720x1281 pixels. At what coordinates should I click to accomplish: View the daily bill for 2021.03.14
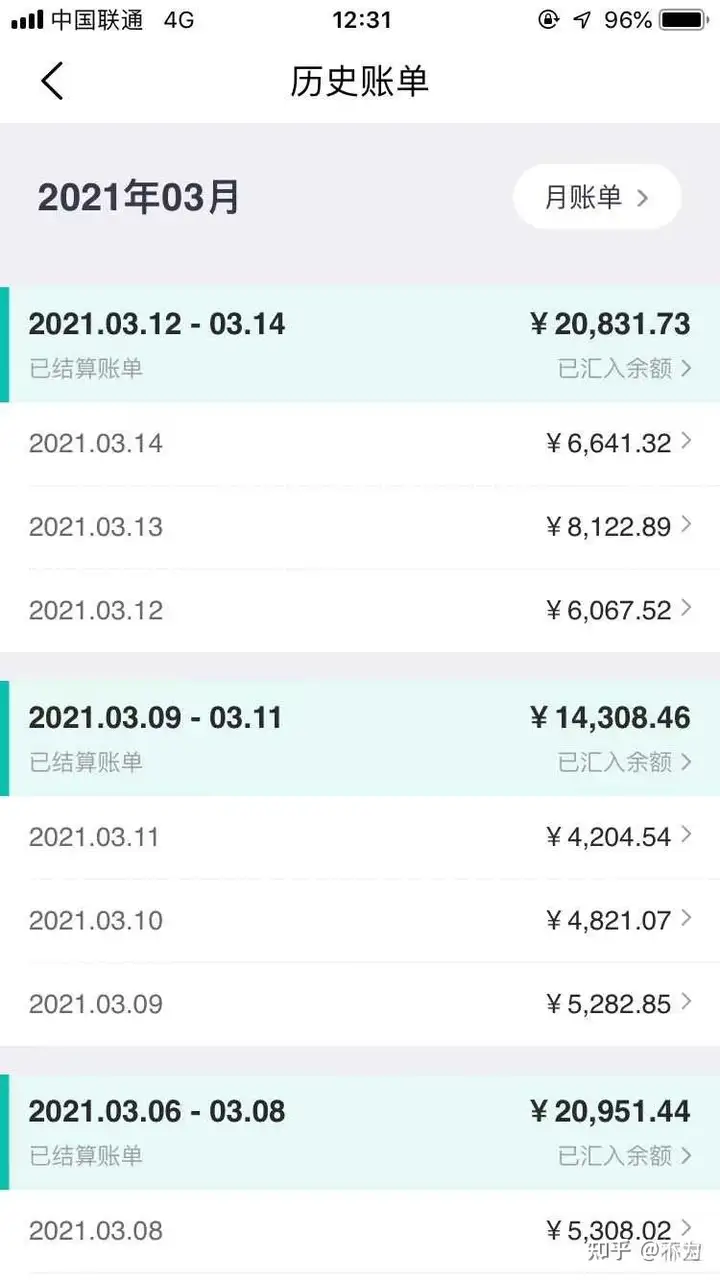click(x=360, y=444)
